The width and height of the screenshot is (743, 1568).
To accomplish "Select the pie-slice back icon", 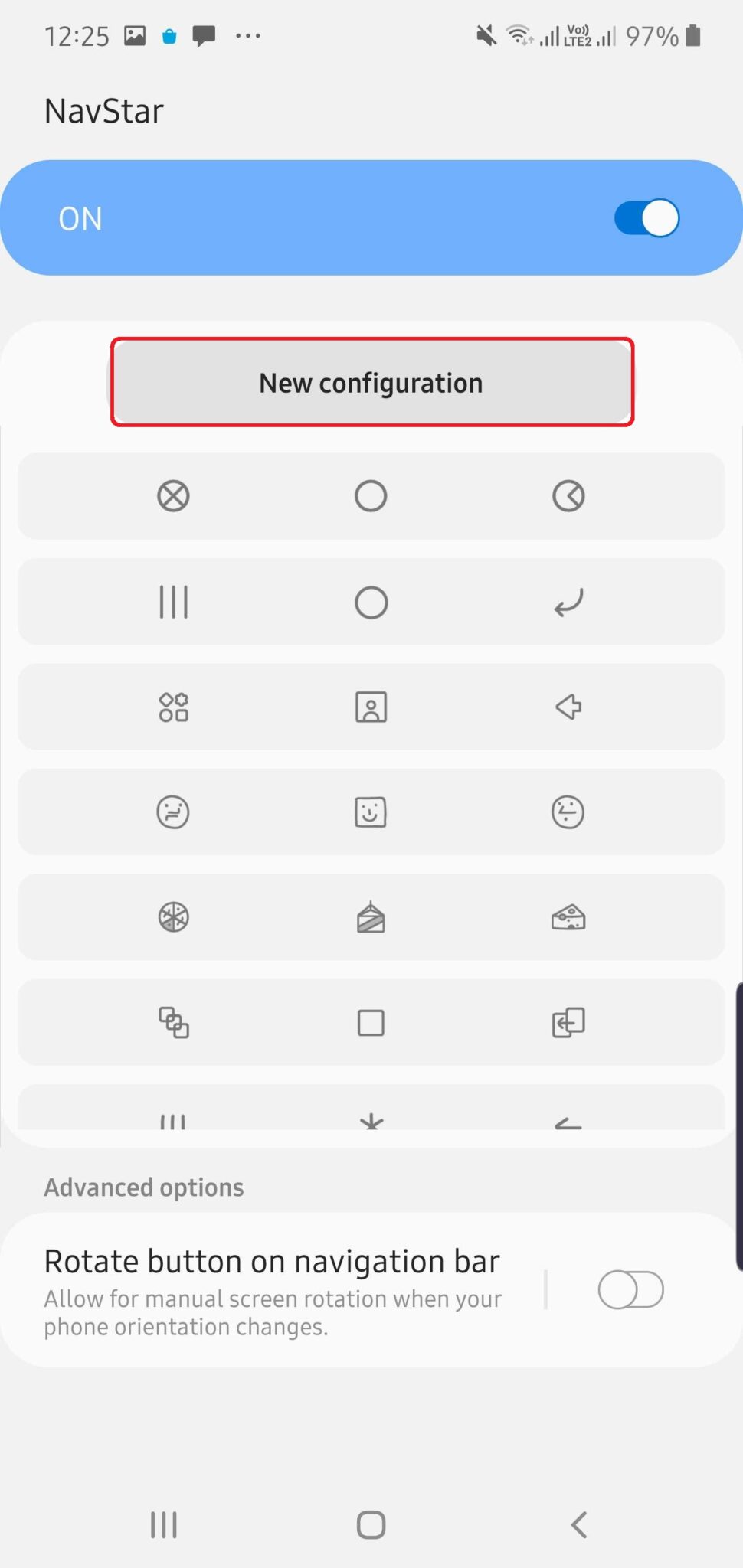I will coord(568,496).
